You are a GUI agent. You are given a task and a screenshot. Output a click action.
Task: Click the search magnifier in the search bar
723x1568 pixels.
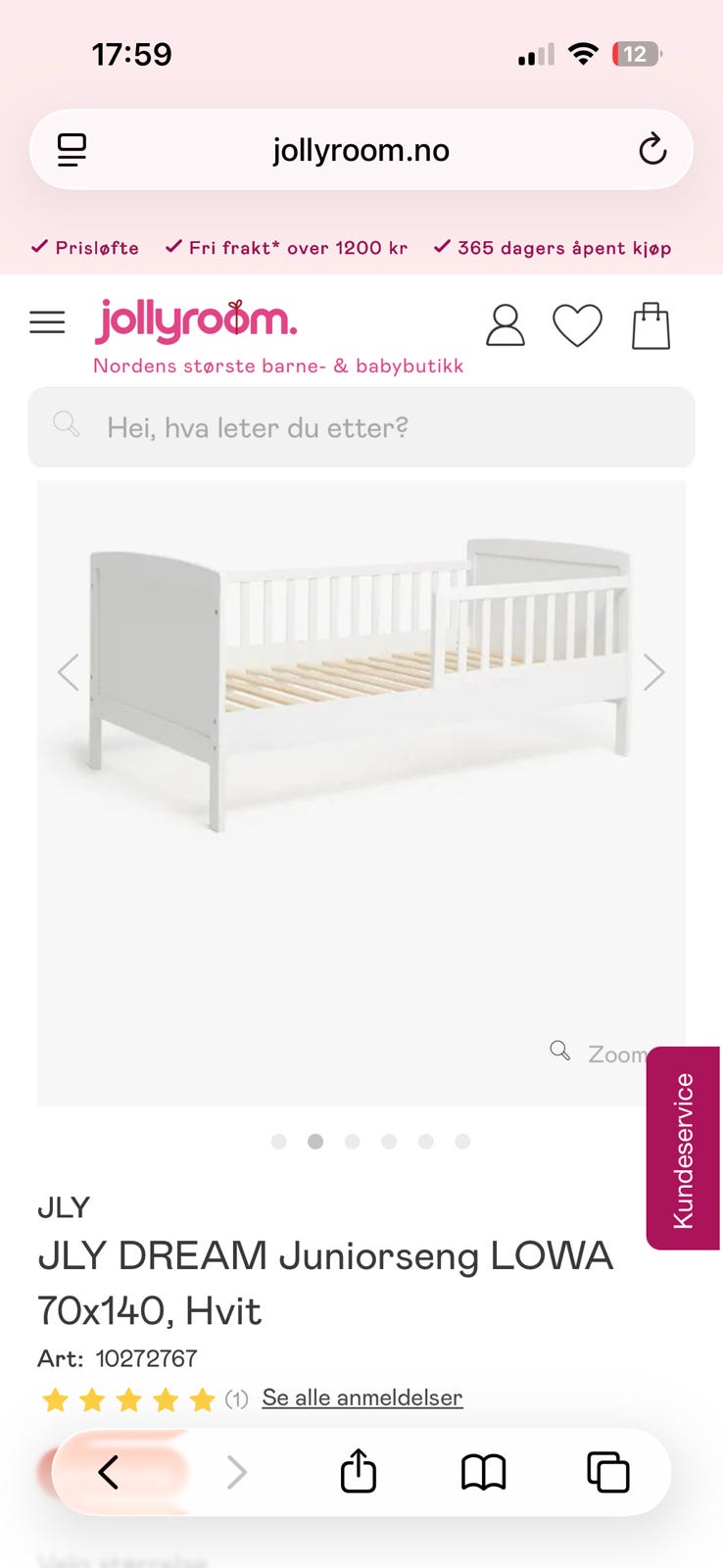point(65,425)
